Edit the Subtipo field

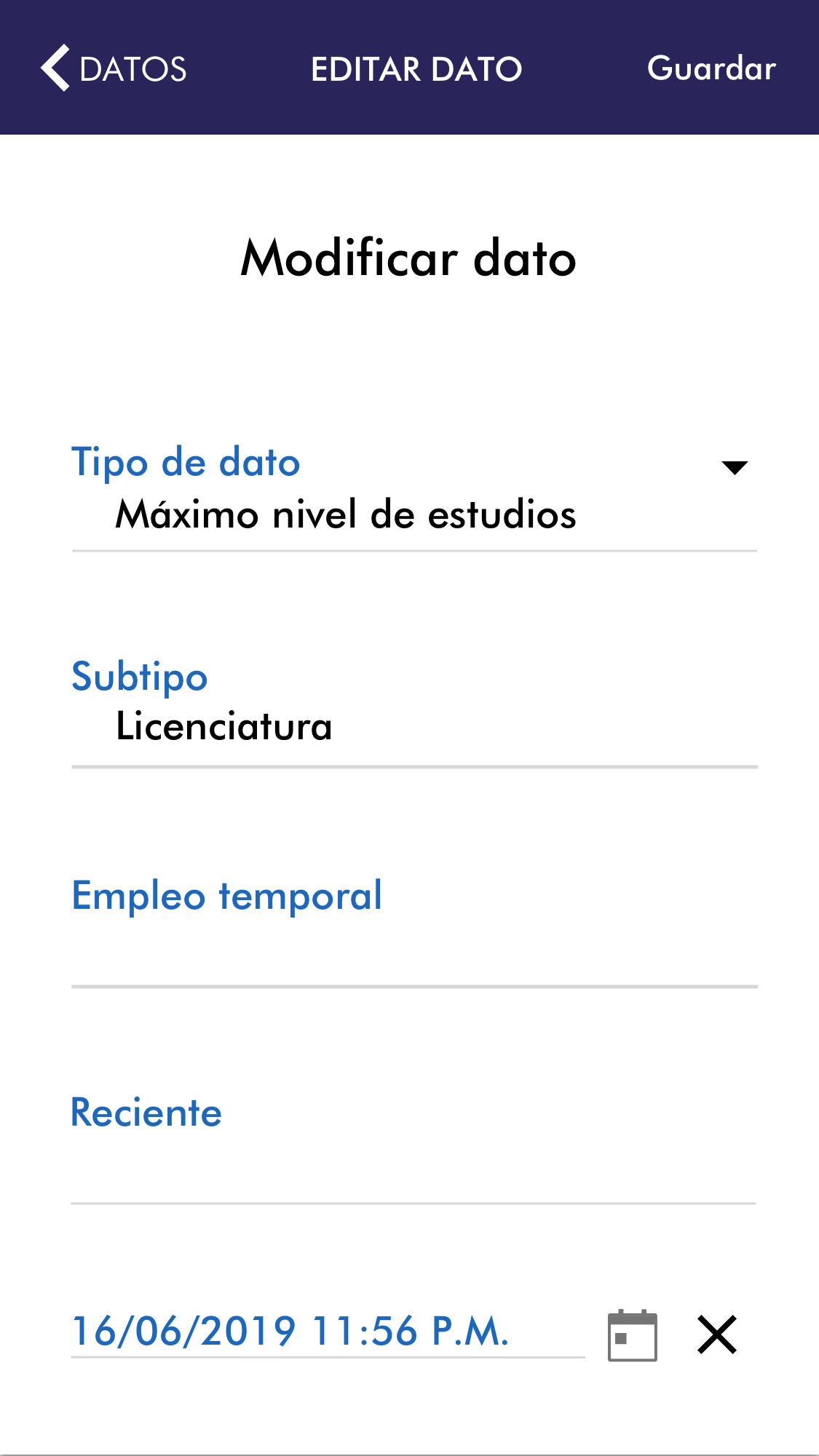coord(414,726)
